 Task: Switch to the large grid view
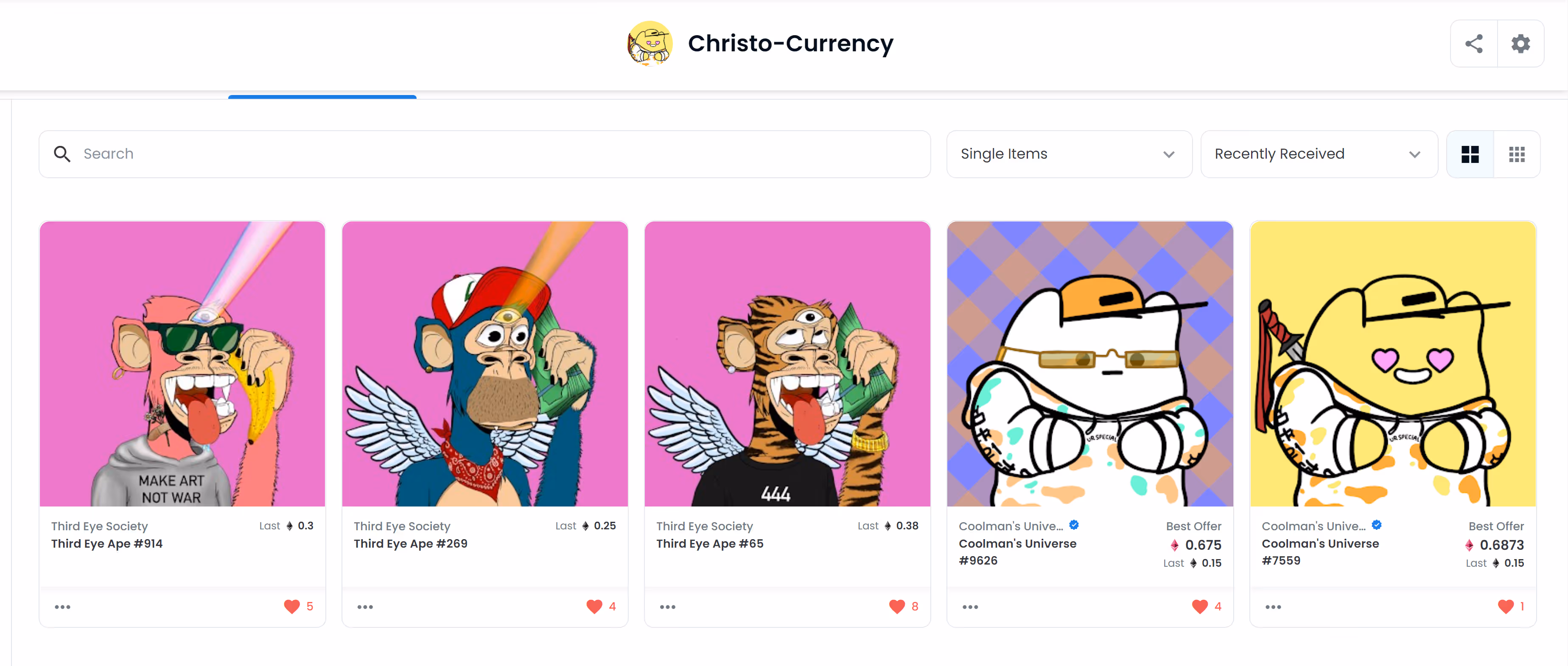click(1470, 154)
